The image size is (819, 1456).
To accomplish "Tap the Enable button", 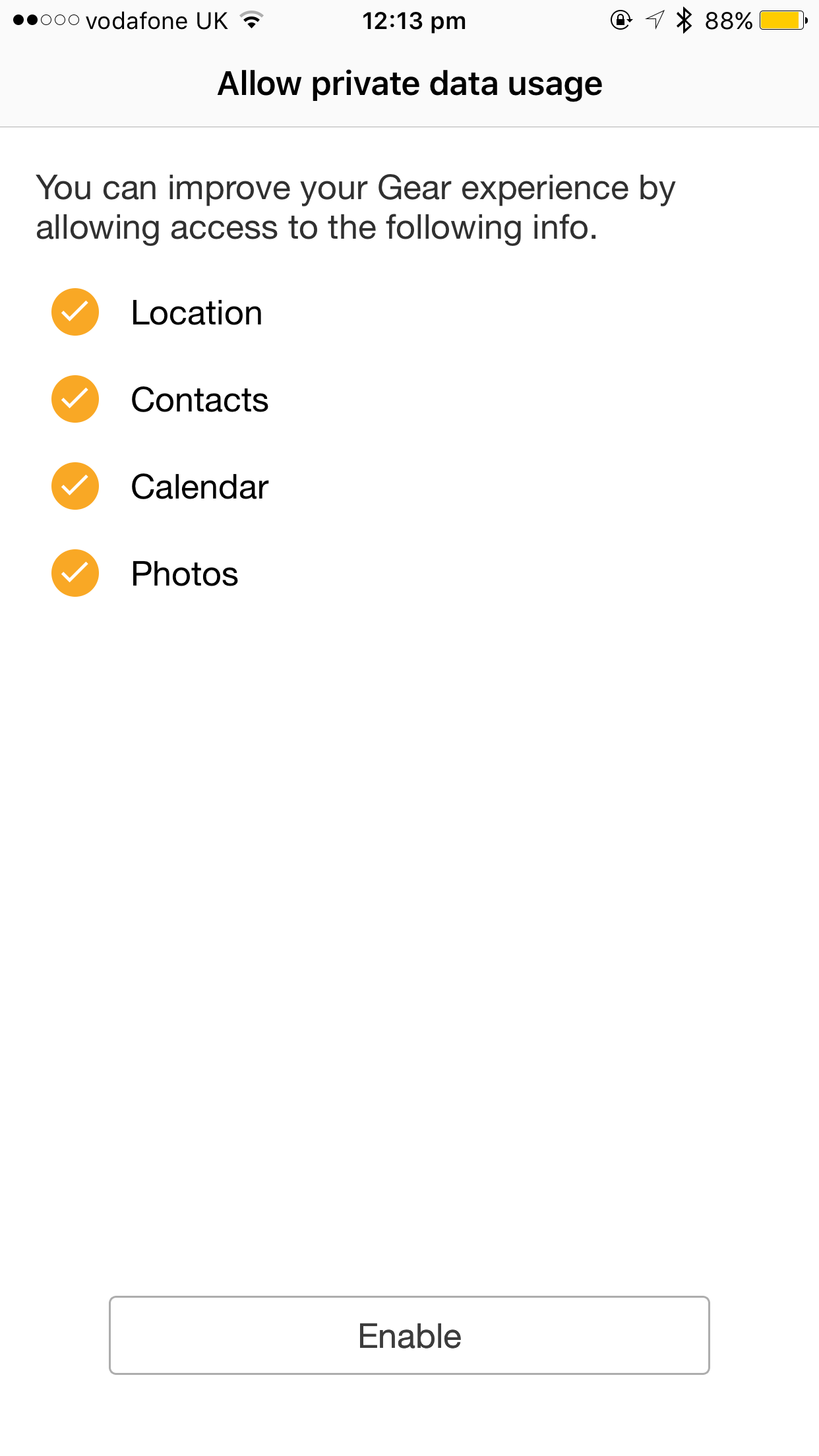I will pyautogui.click(x=409, y=1335).
